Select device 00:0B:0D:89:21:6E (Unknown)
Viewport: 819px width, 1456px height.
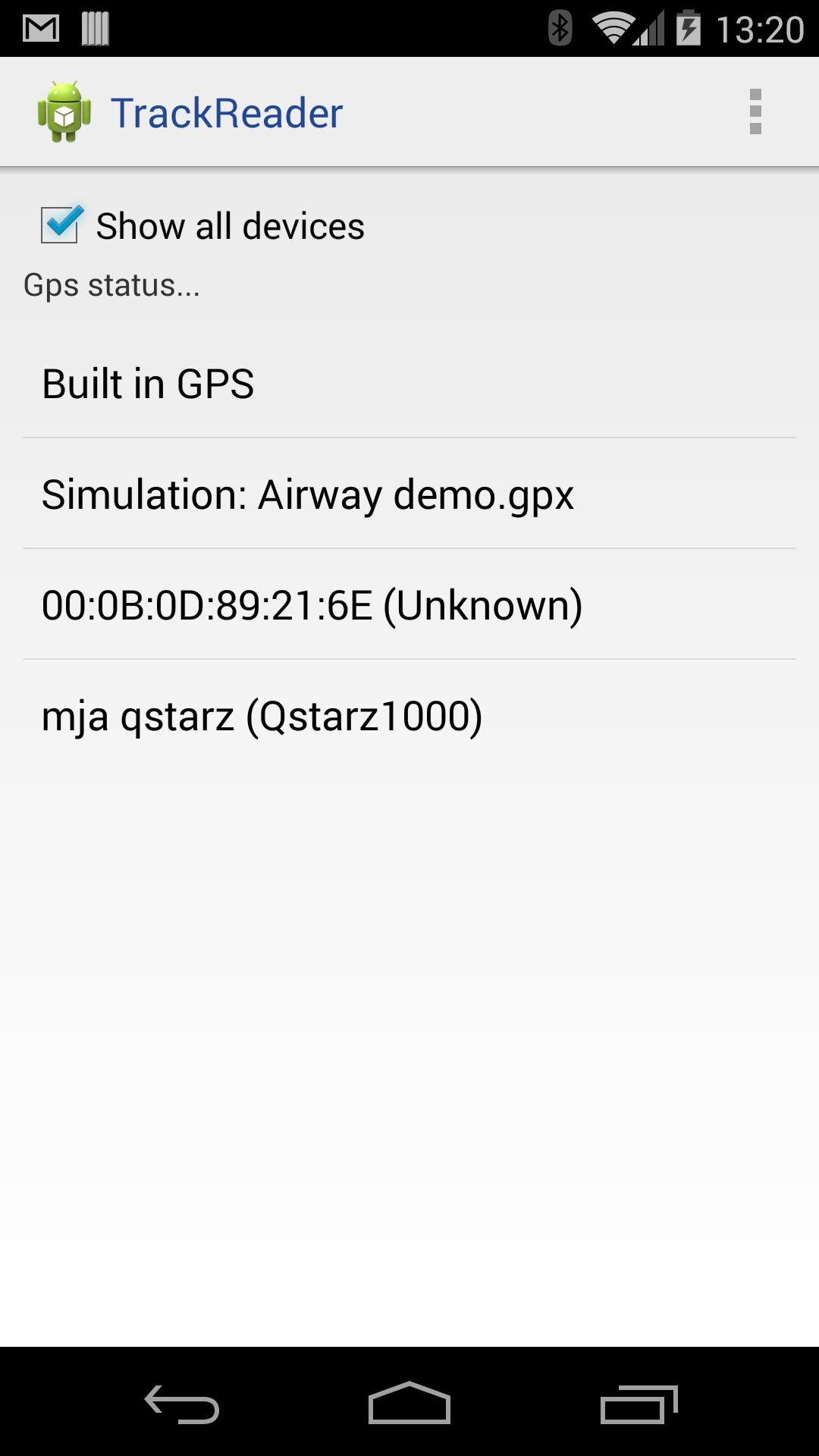pos(409,605)
